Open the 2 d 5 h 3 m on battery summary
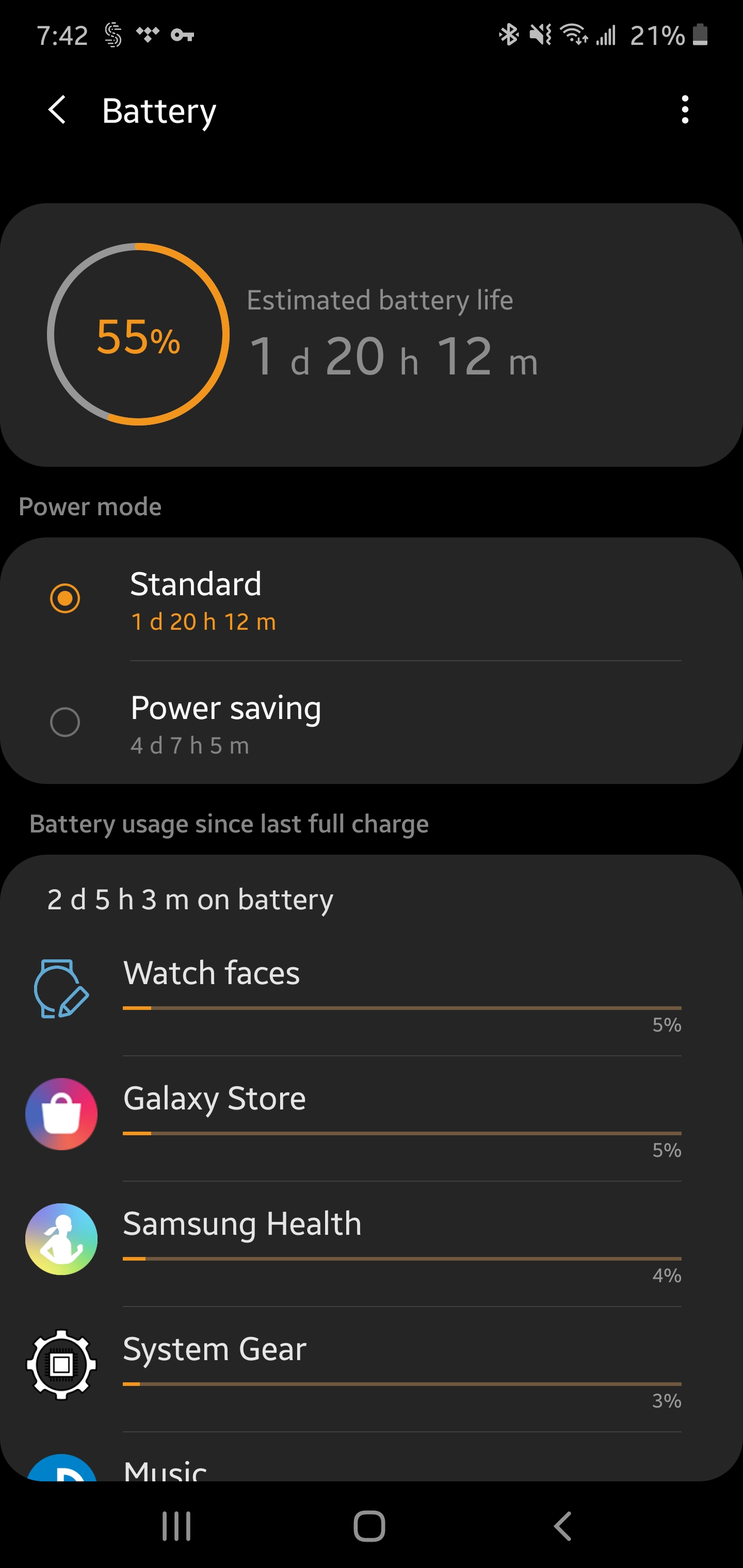Screen dimensions: 743x1568 pos(189,899)
